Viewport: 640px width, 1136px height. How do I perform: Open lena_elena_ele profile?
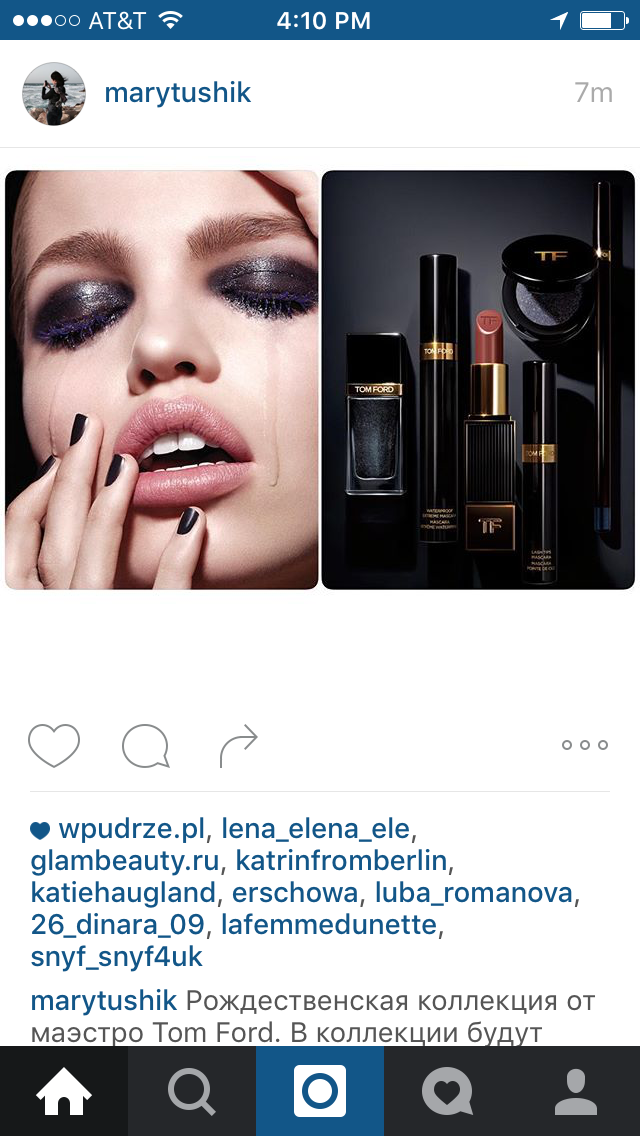coord(315,829)
